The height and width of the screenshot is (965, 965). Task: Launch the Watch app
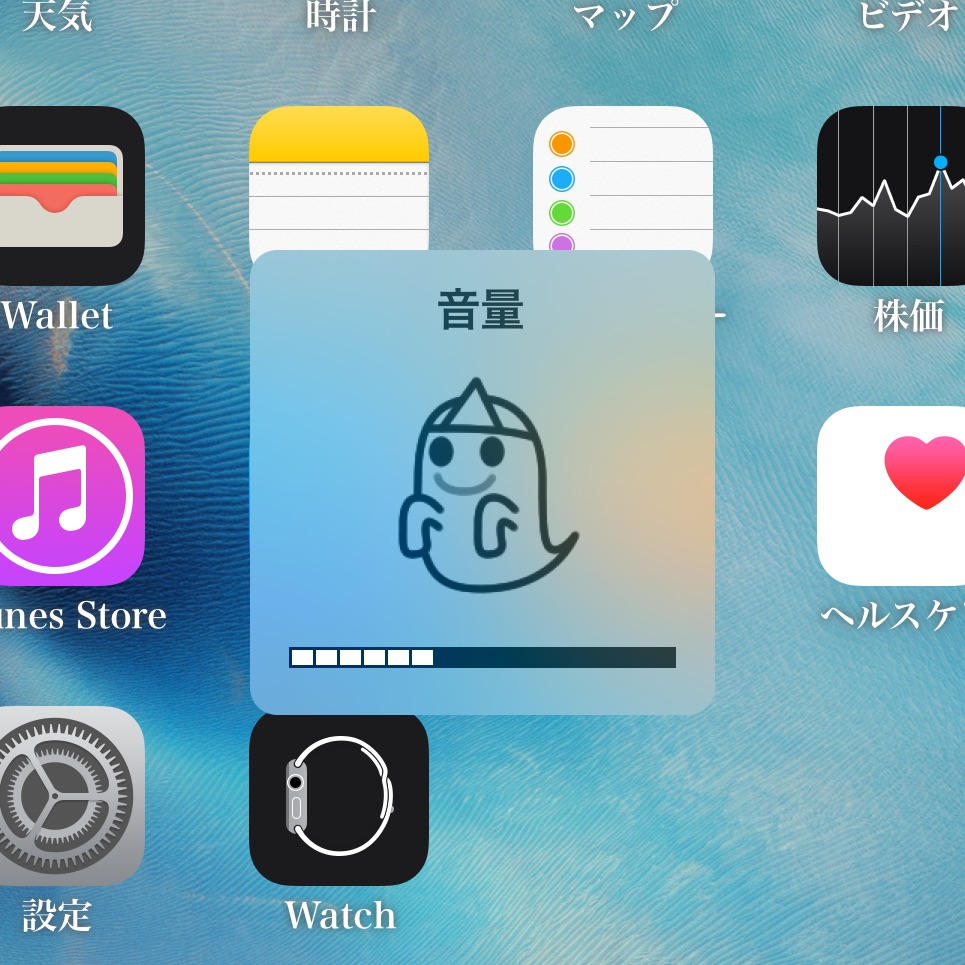(338, 797)
